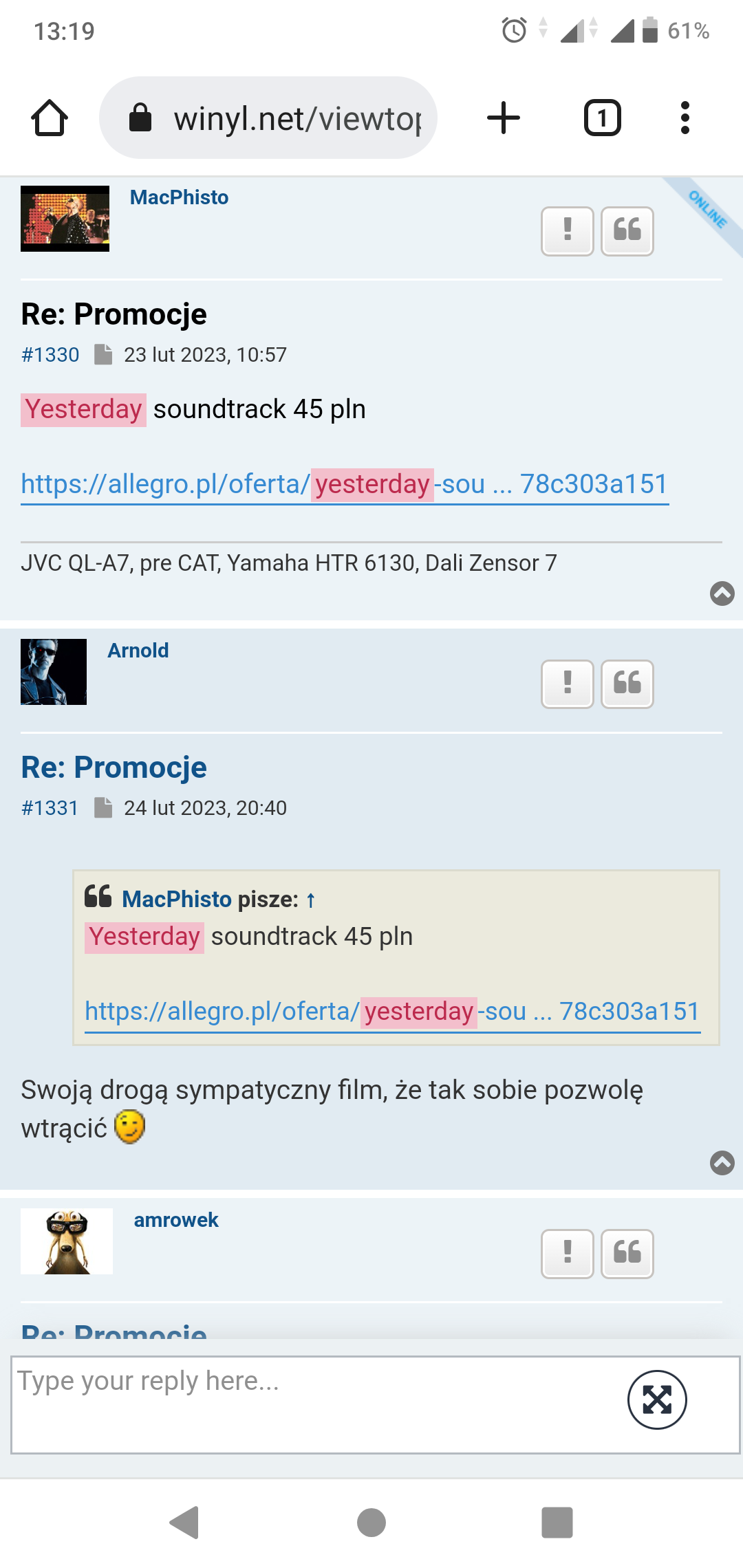Jump to top from MacPhisto's post

click(722, 594)
